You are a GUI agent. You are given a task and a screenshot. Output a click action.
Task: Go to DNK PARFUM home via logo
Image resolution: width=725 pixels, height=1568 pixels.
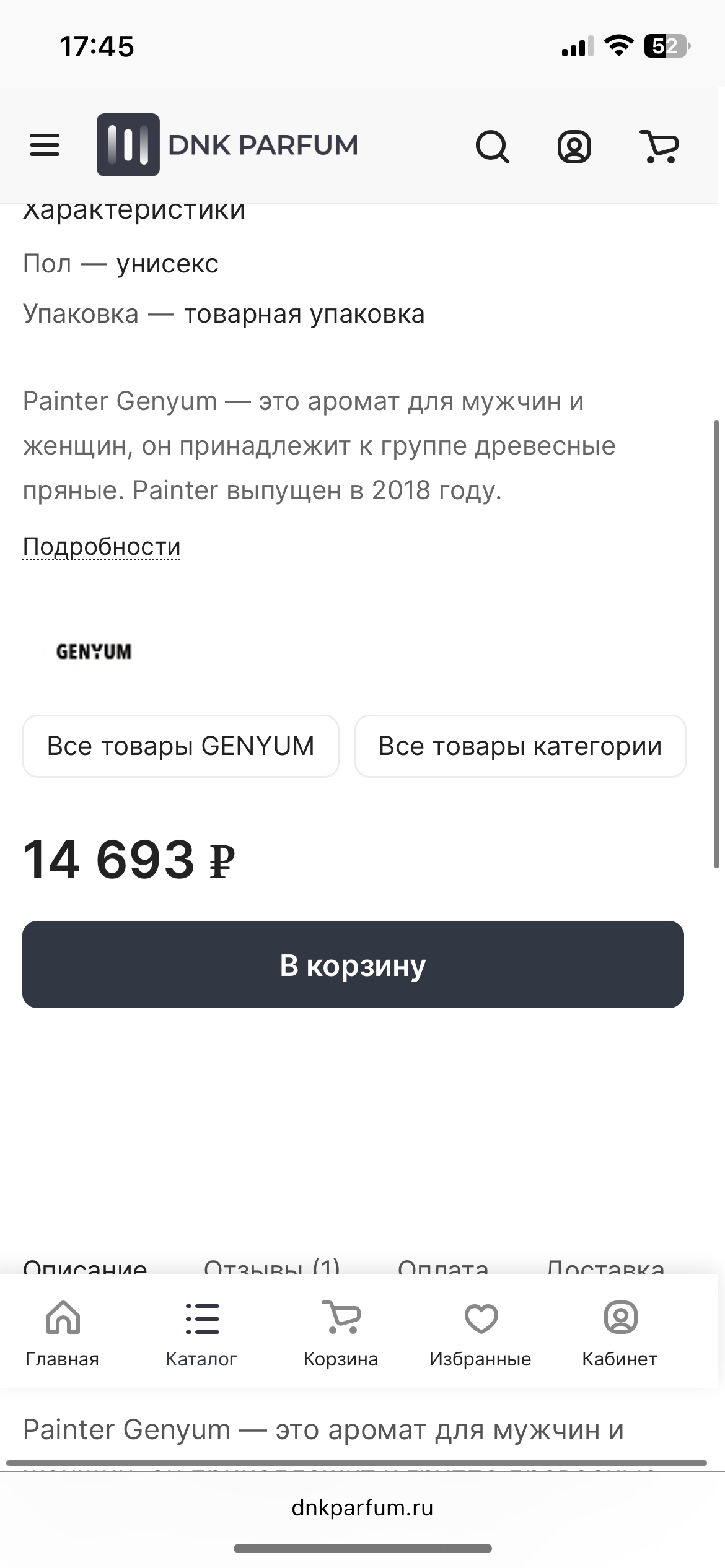[227, 145]
